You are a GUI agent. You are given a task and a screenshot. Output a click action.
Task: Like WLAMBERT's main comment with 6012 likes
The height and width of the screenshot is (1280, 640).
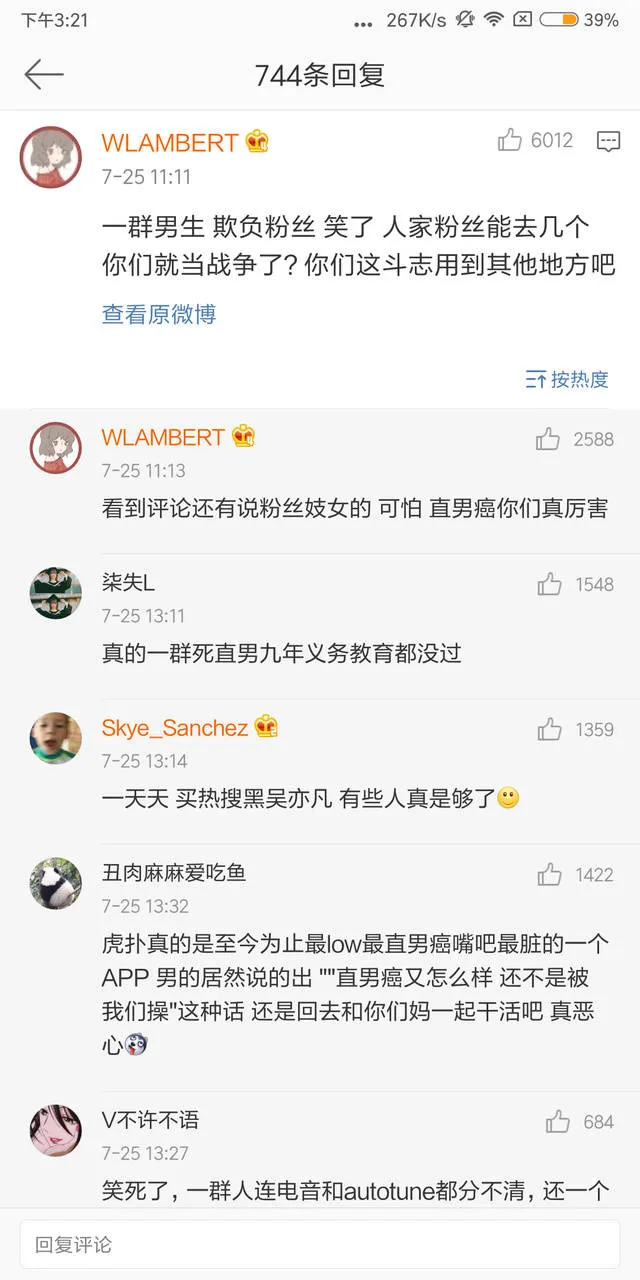[510, 141]
